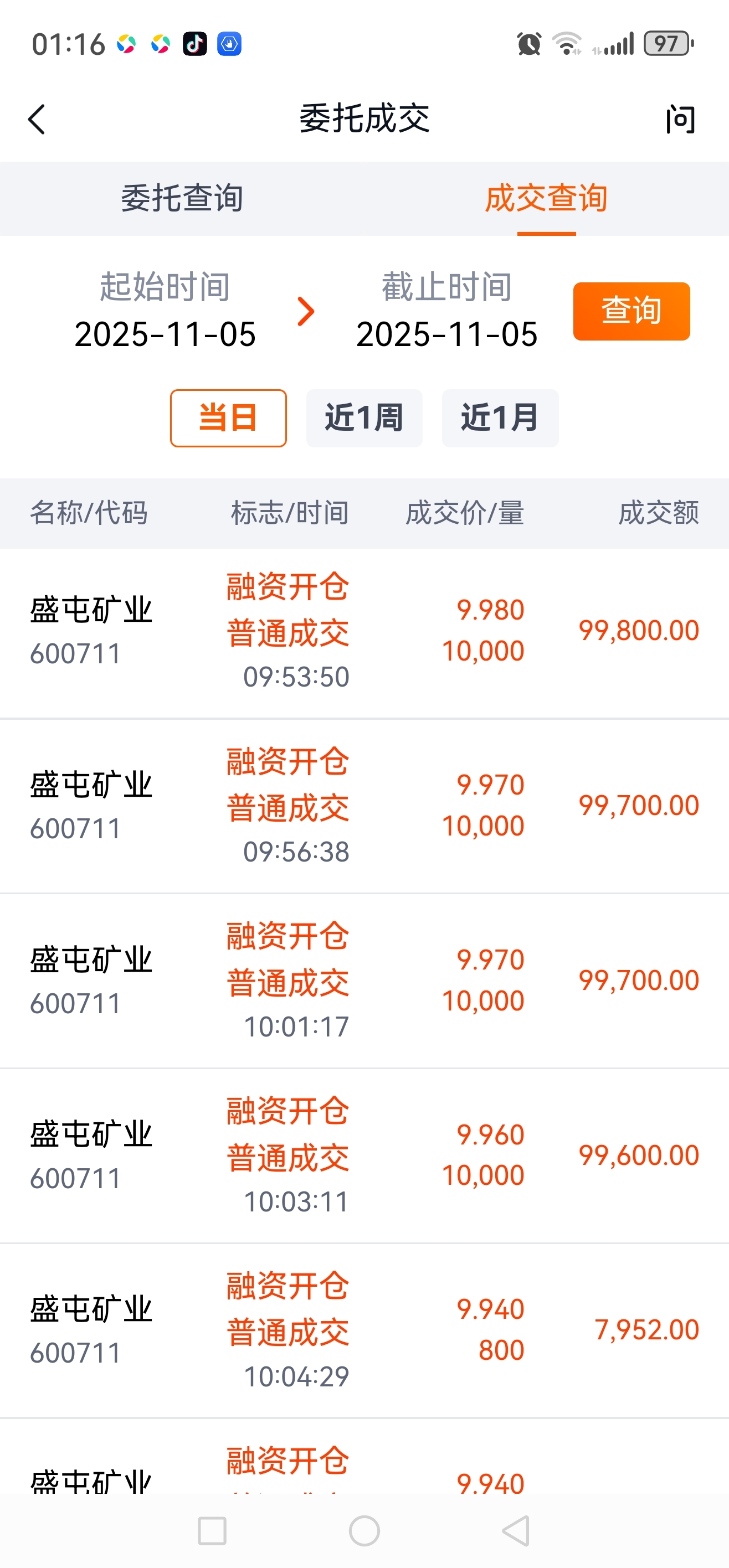Select the 当日 range chip
This screenshot has width=729, height=1568.
(x=228, y=418)
